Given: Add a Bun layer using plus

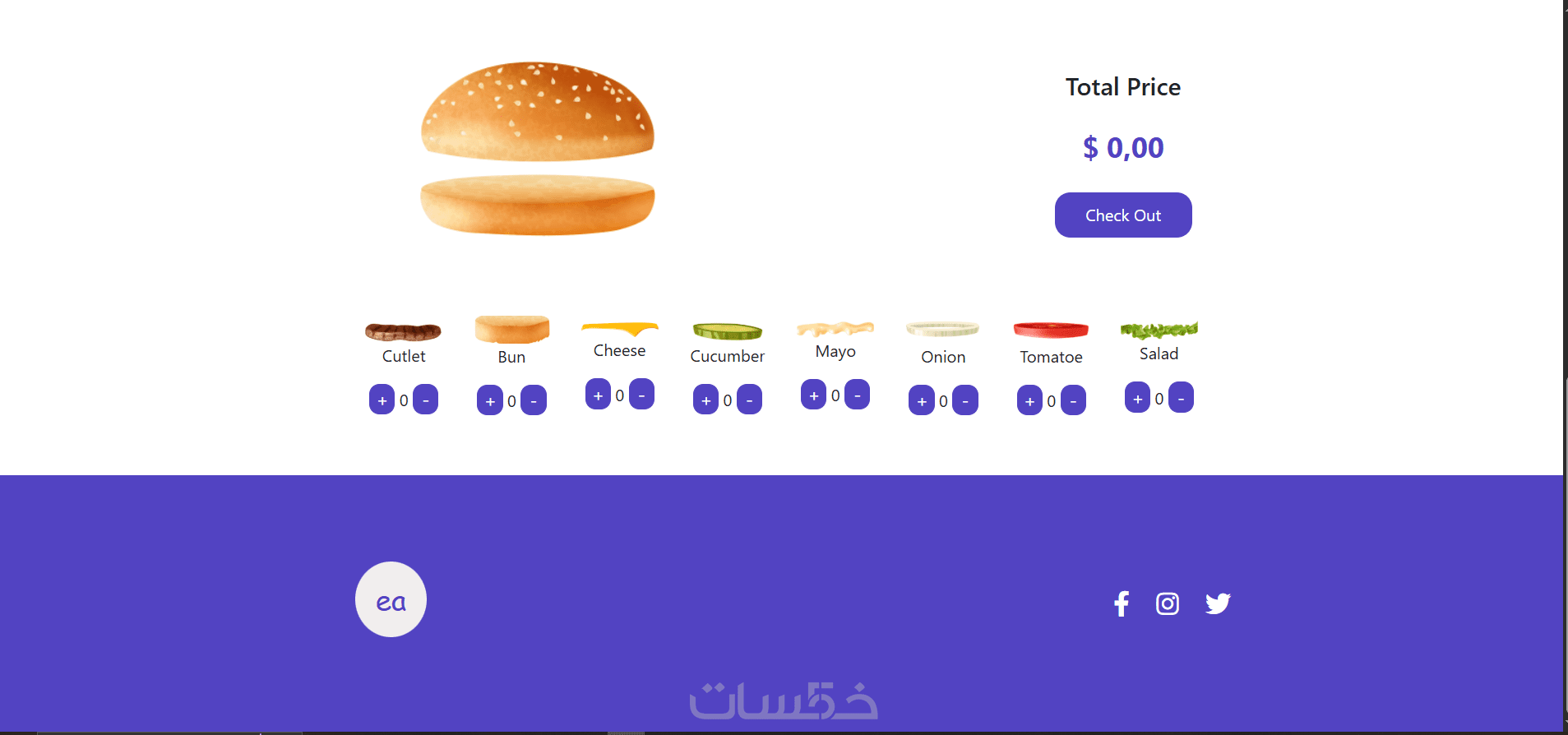Looking at the screenshot, I should coord(490,401).
